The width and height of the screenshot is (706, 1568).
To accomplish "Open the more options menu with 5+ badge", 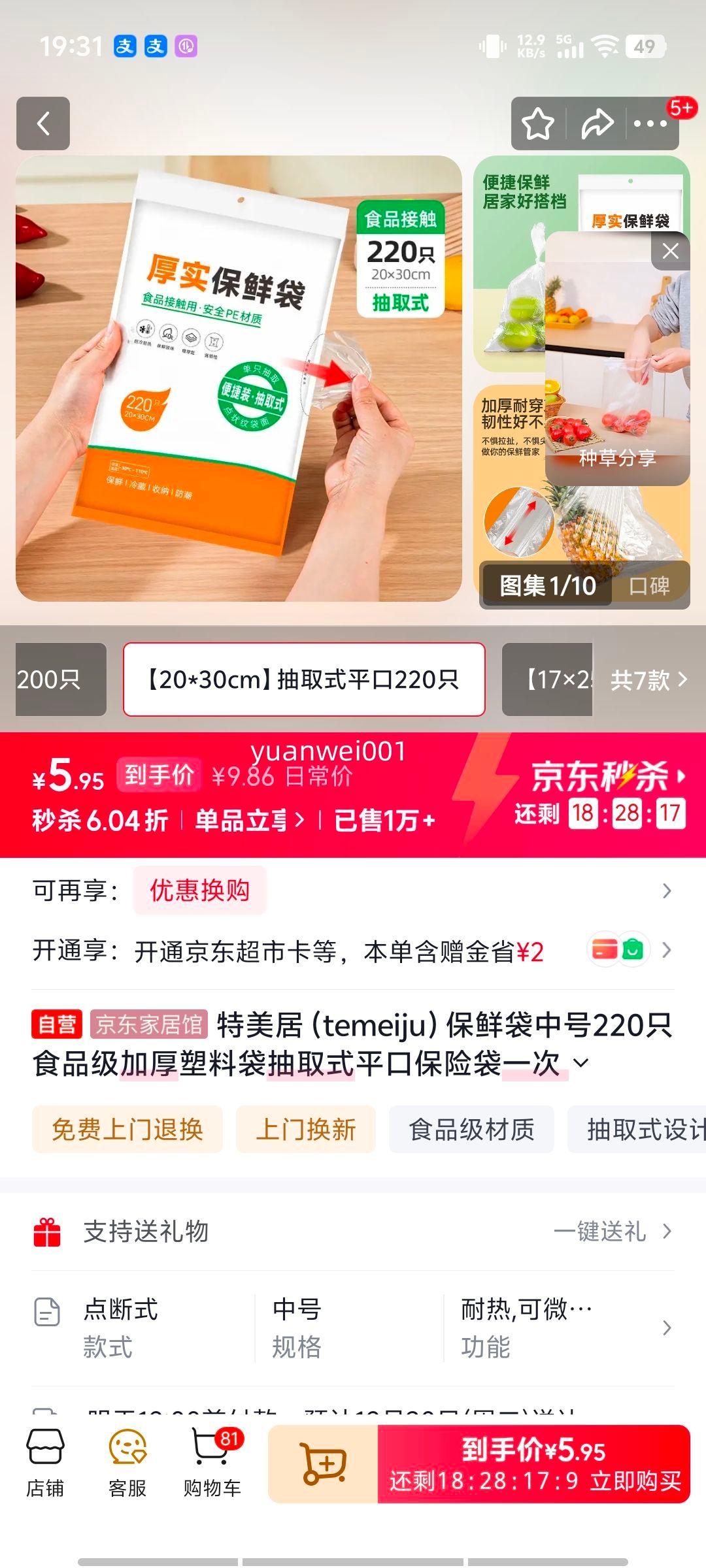I will (x=651, y=124).
